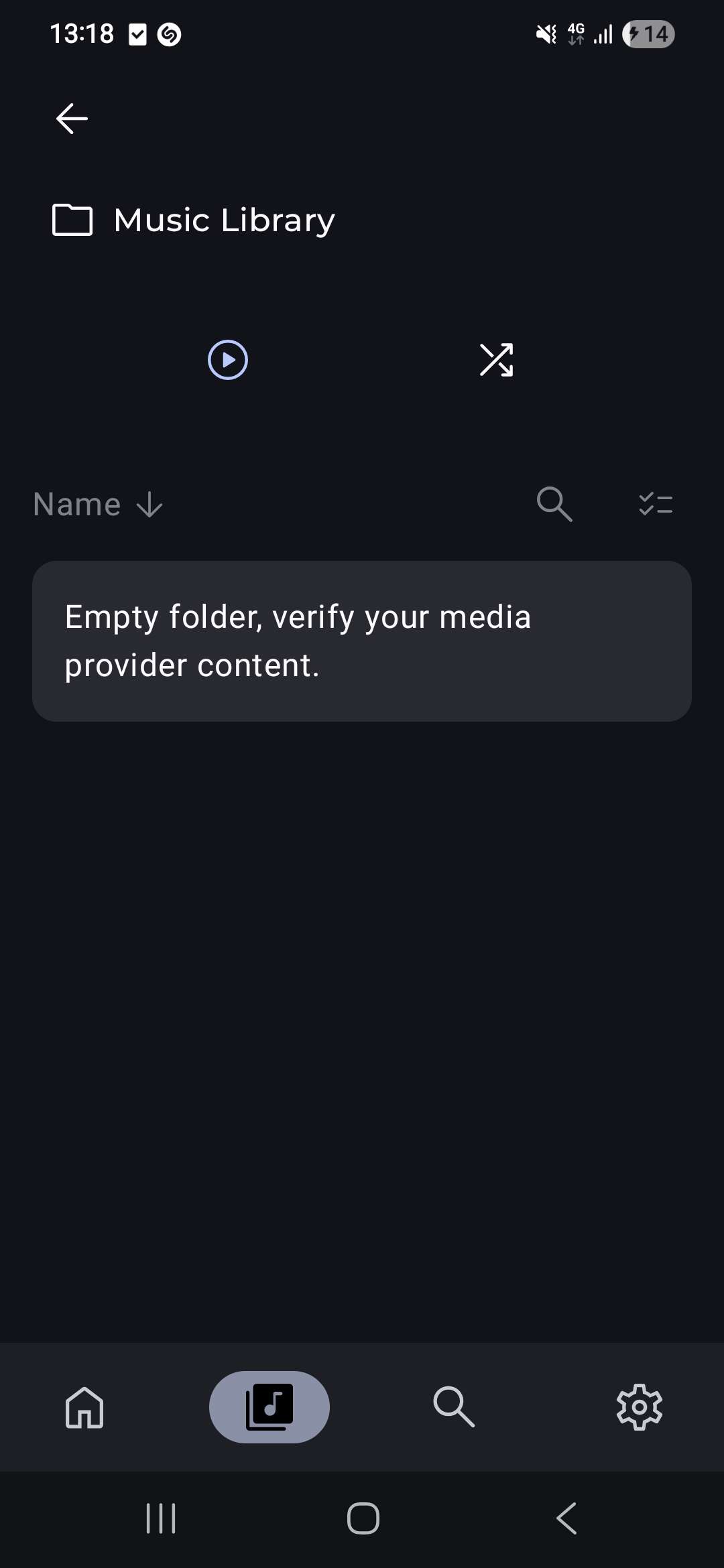Open system recent apps
Viewport: 724px width, 1568px height.
click(161, 1518)
